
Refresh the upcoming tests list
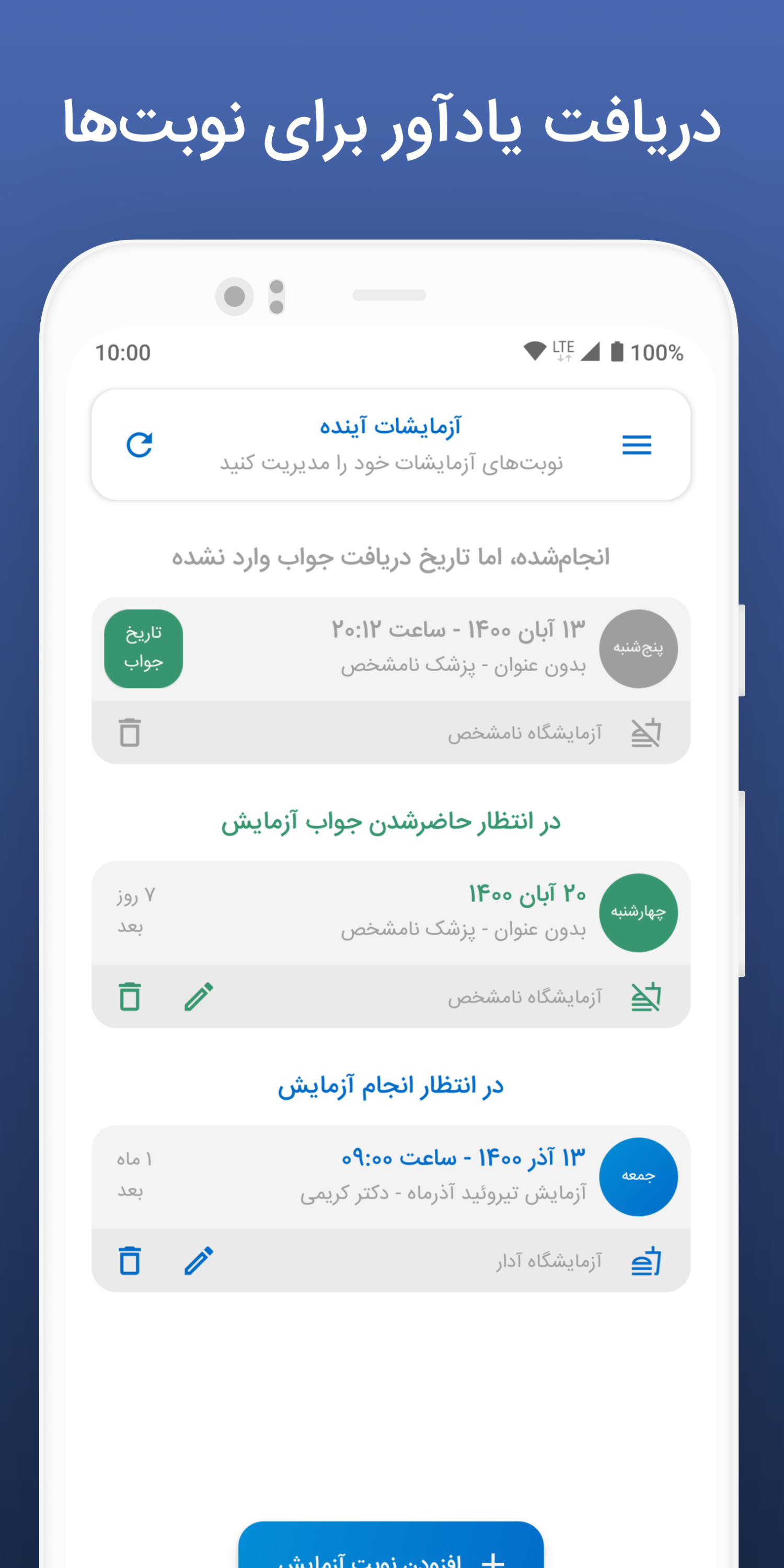pyautogui.click(x=140, y=445)
